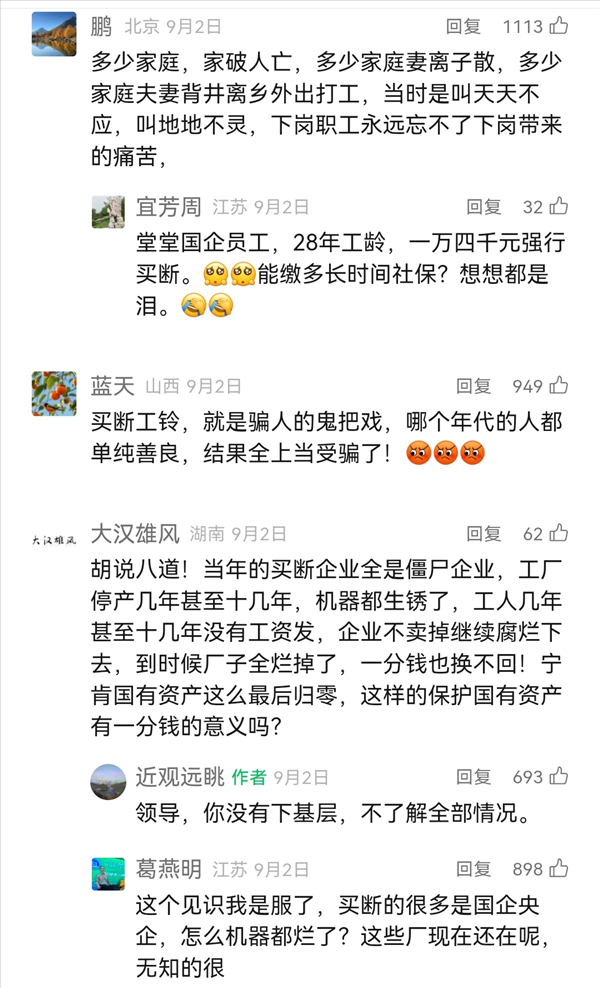Give 蓝天's comment a thumbs up

559,385
